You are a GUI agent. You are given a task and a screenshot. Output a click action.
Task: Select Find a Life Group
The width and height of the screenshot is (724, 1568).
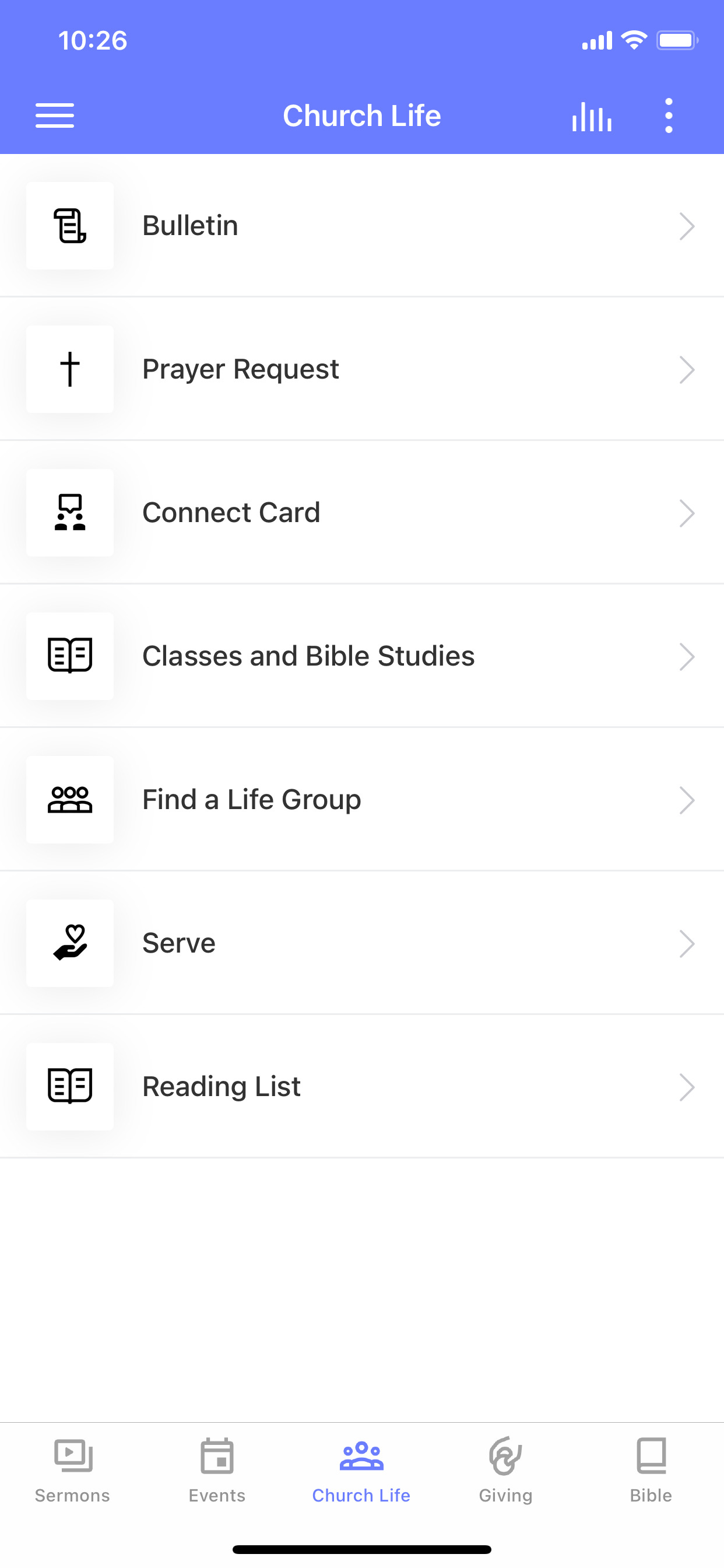click(362, 800)
